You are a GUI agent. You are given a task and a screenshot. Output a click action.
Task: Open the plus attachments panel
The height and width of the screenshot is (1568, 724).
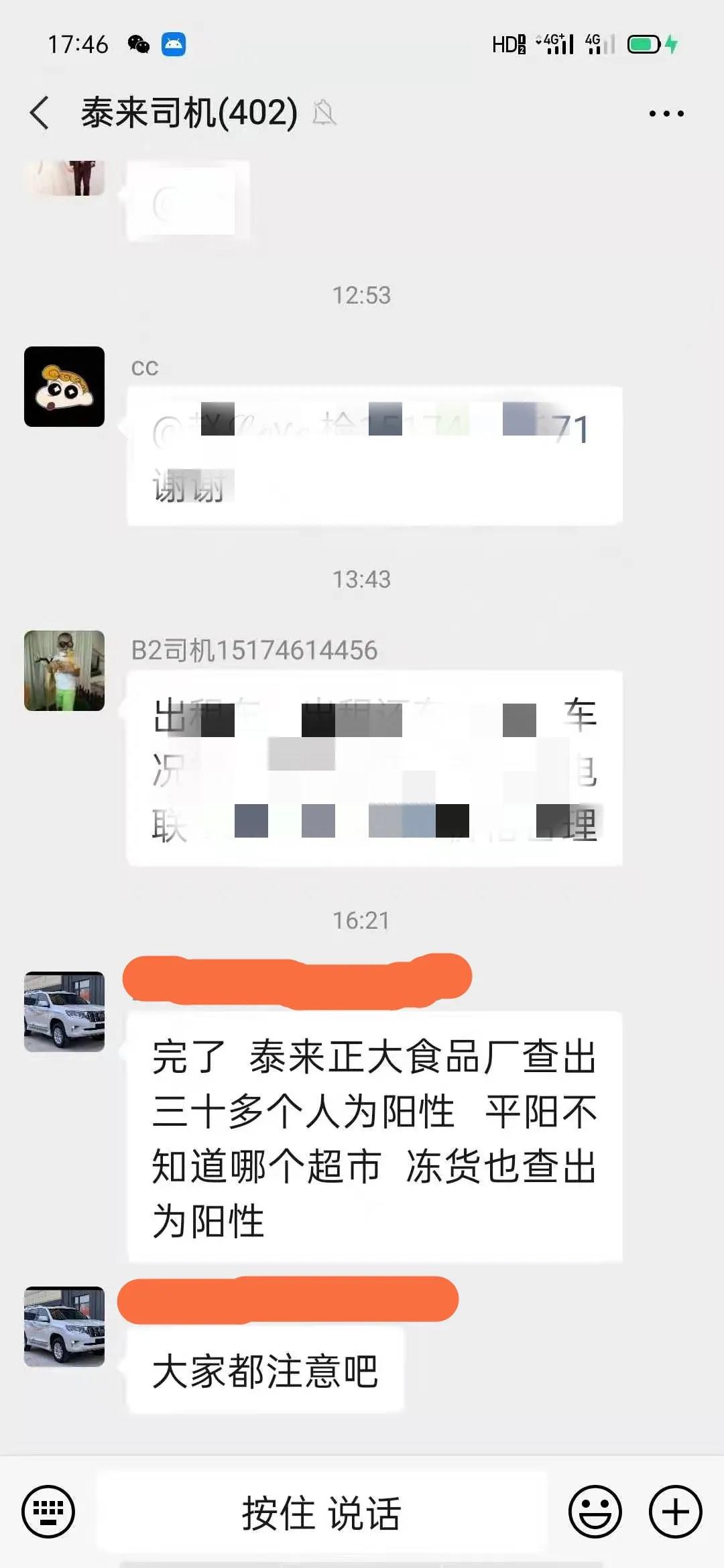675,1512
